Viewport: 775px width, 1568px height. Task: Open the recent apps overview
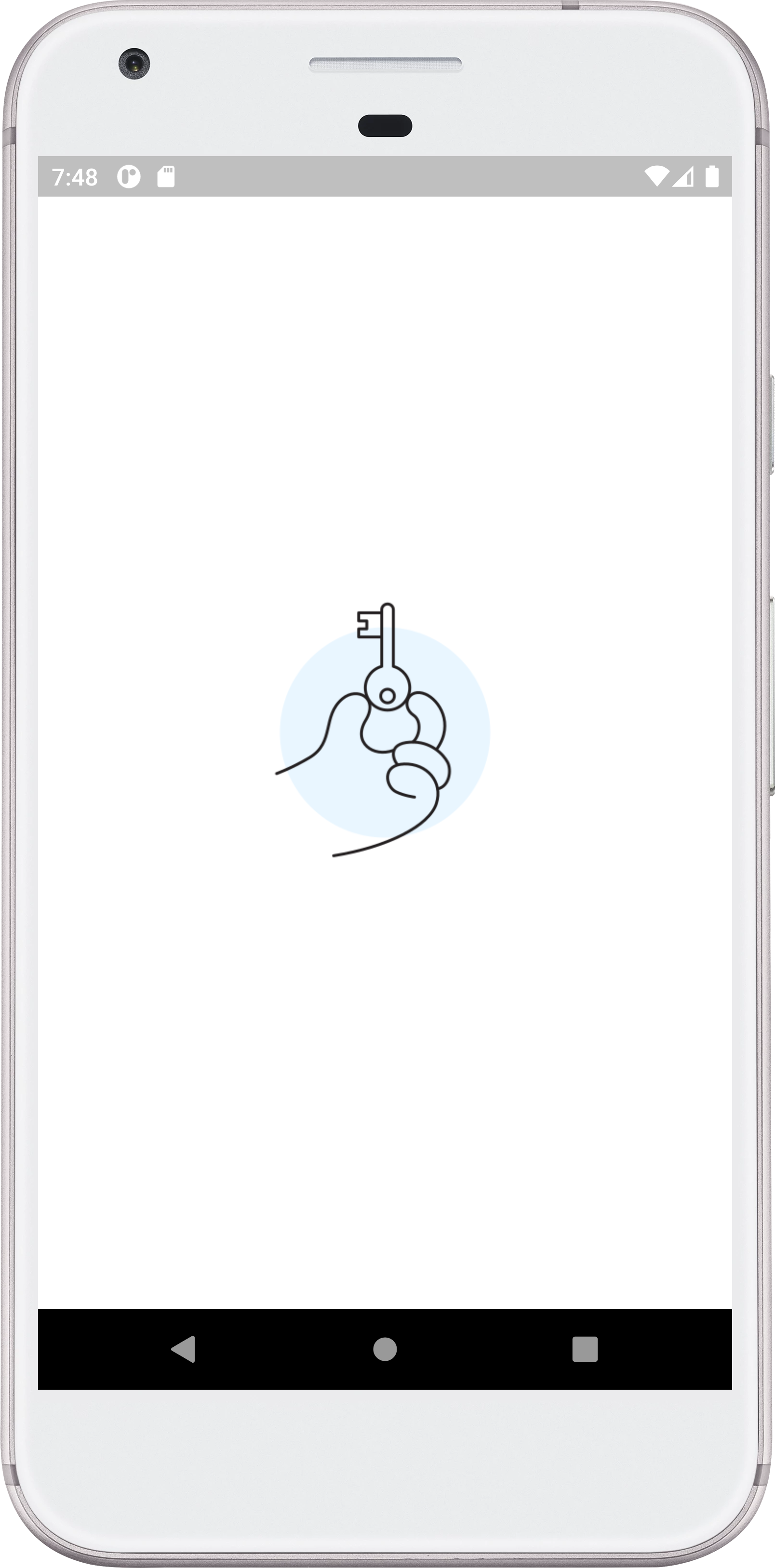click(x=585, y=1349)
